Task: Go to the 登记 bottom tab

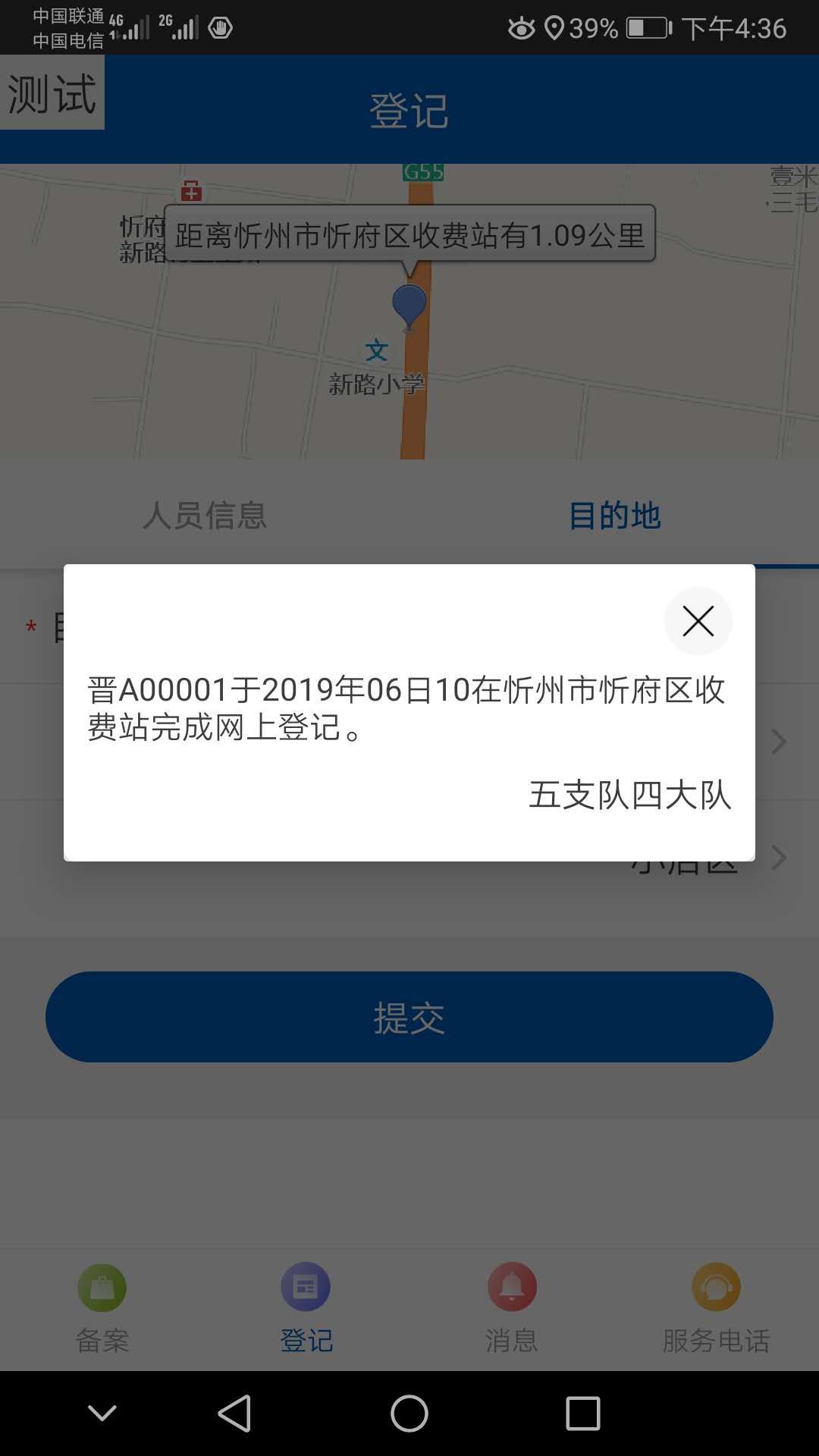Action: coord(306,1309)
